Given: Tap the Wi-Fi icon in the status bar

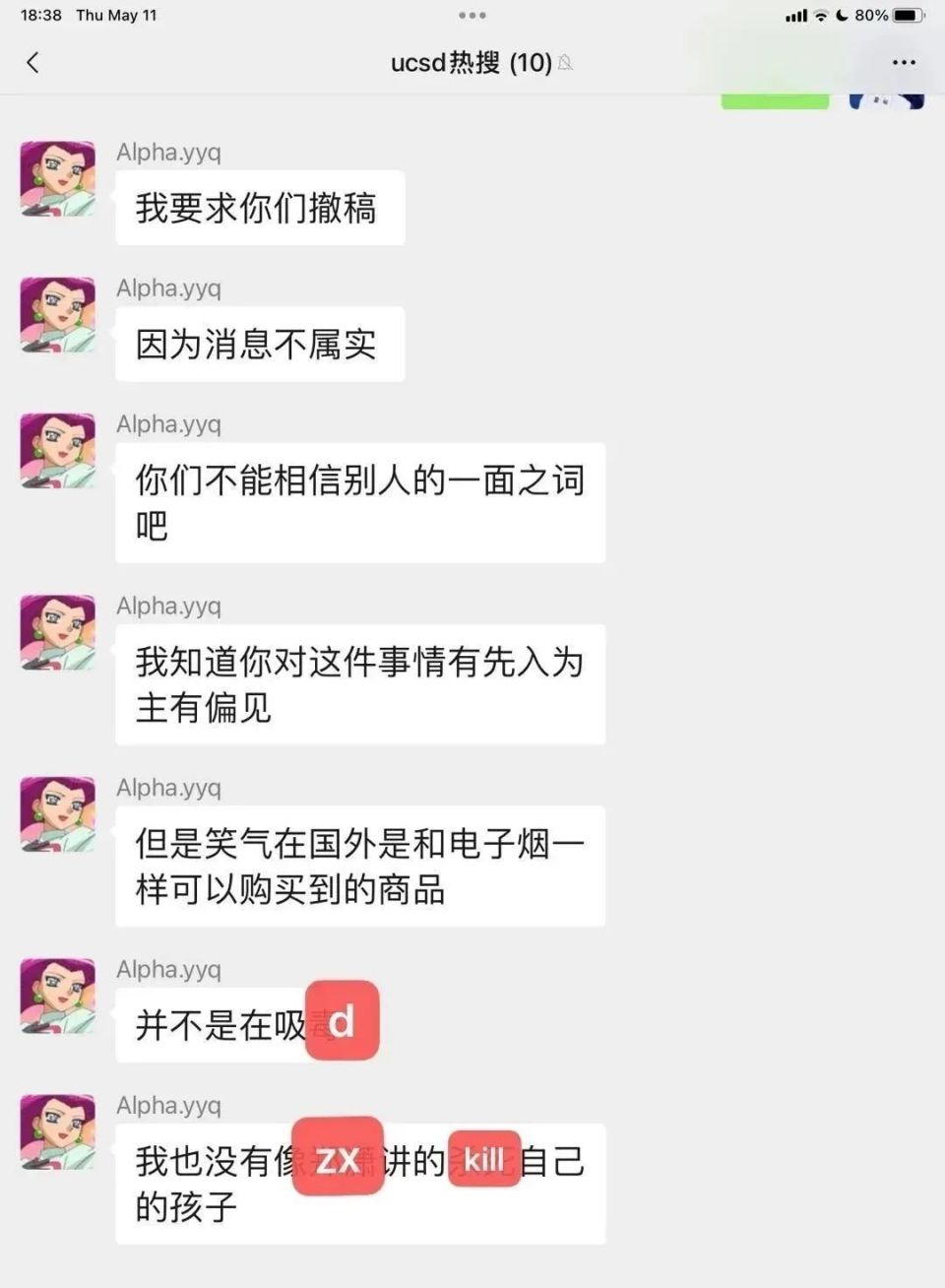Looking at the screenshot, I should coord(820,15).
